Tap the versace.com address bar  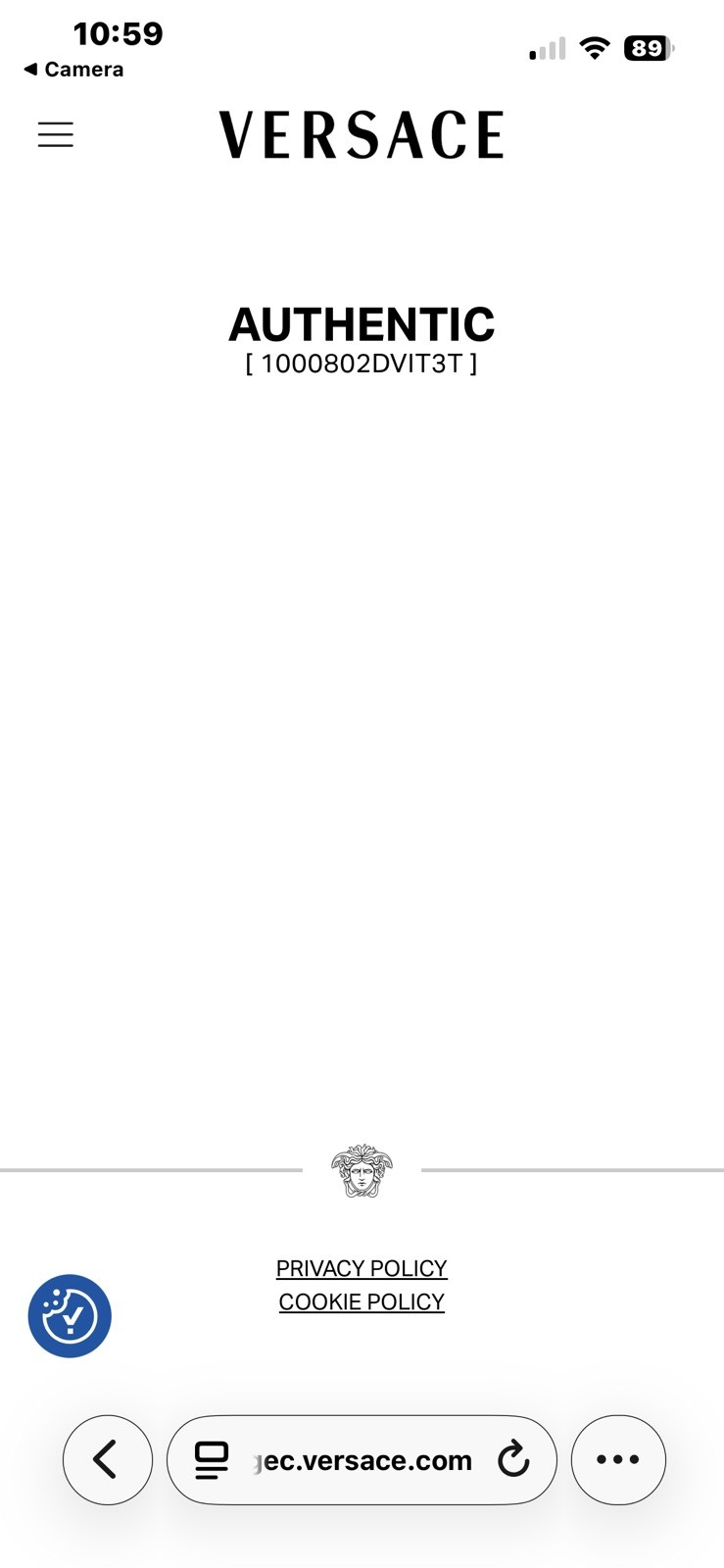click(x=362, y=1460)
